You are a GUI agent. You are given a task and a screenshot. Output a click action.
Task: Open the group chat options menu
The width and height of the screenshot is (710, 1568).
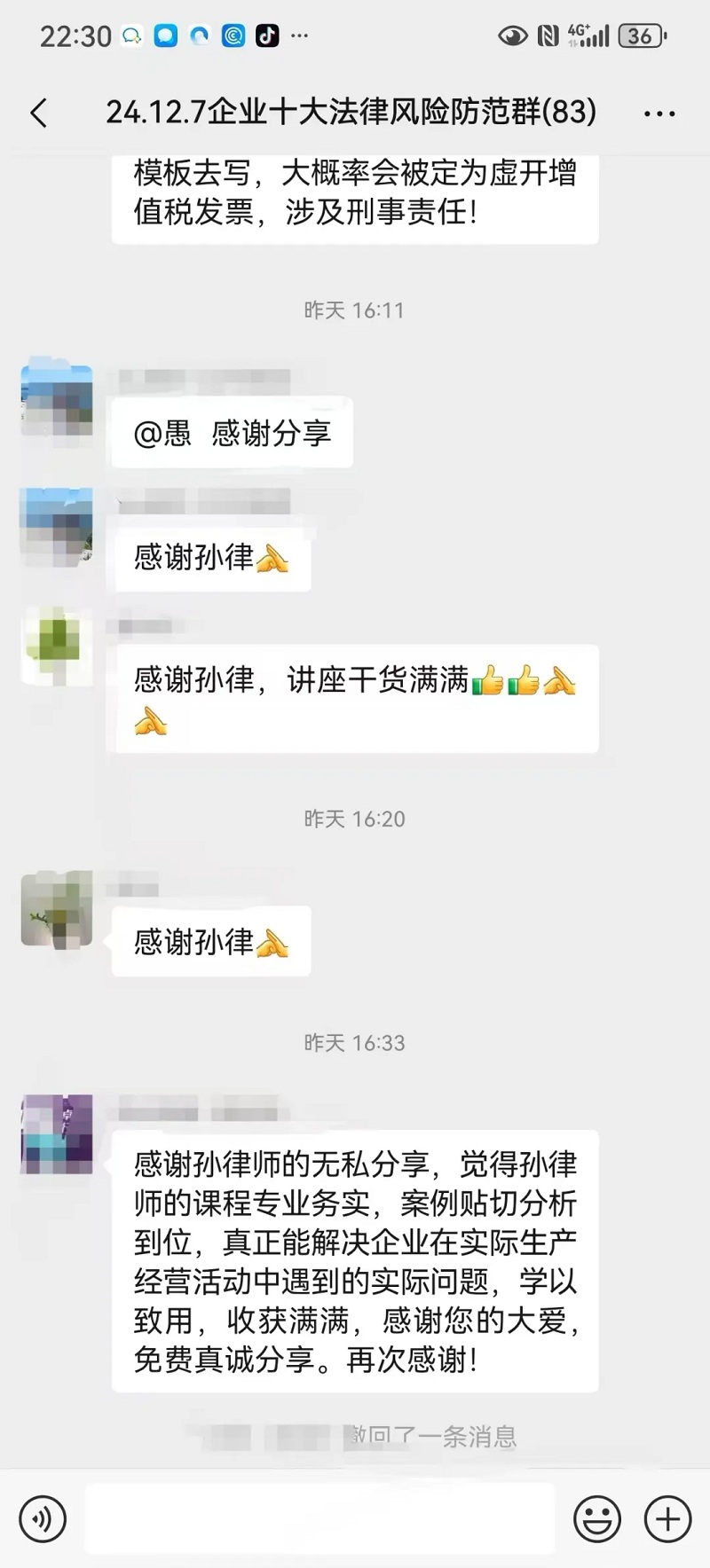click(659, 114)
